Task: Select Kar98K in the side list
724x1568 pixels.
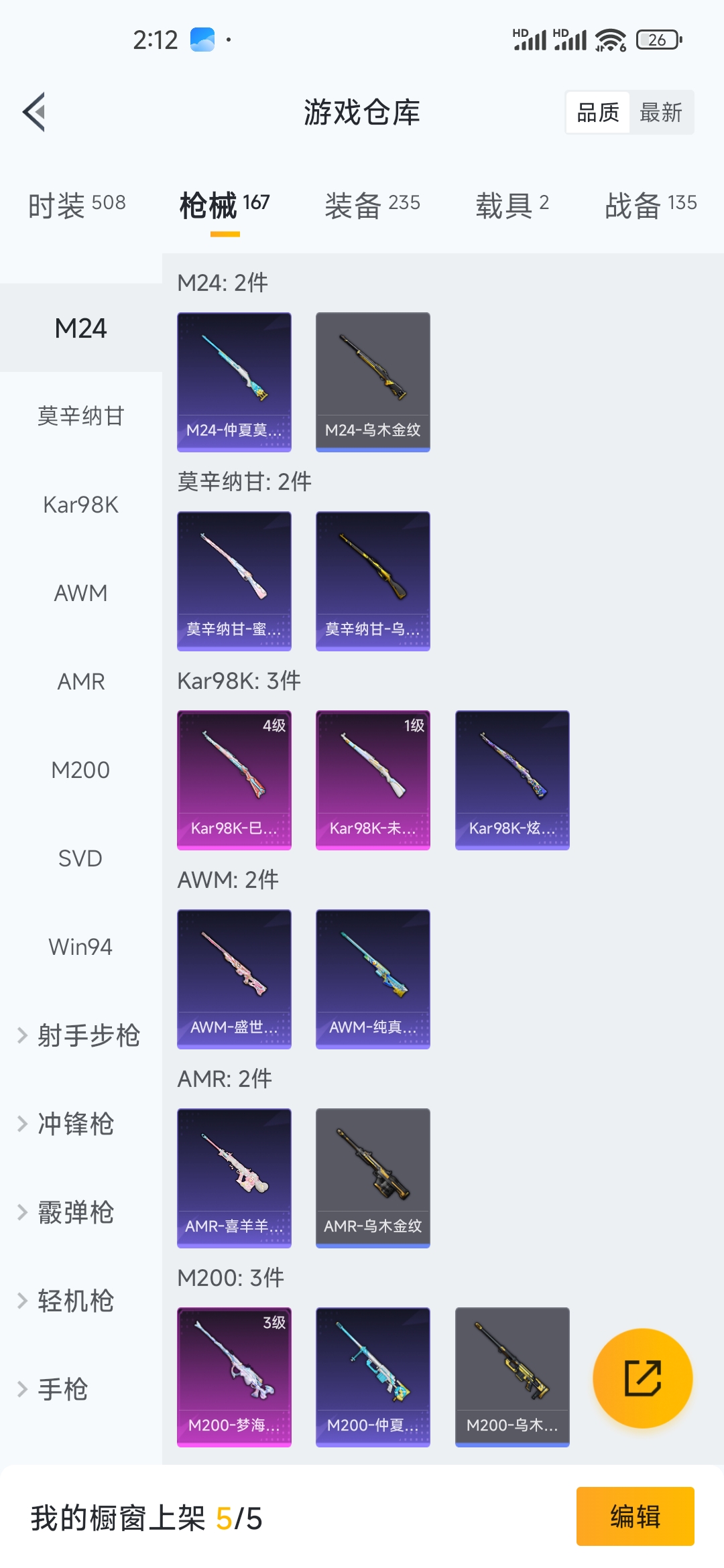Action: click(x=80, y=505)
